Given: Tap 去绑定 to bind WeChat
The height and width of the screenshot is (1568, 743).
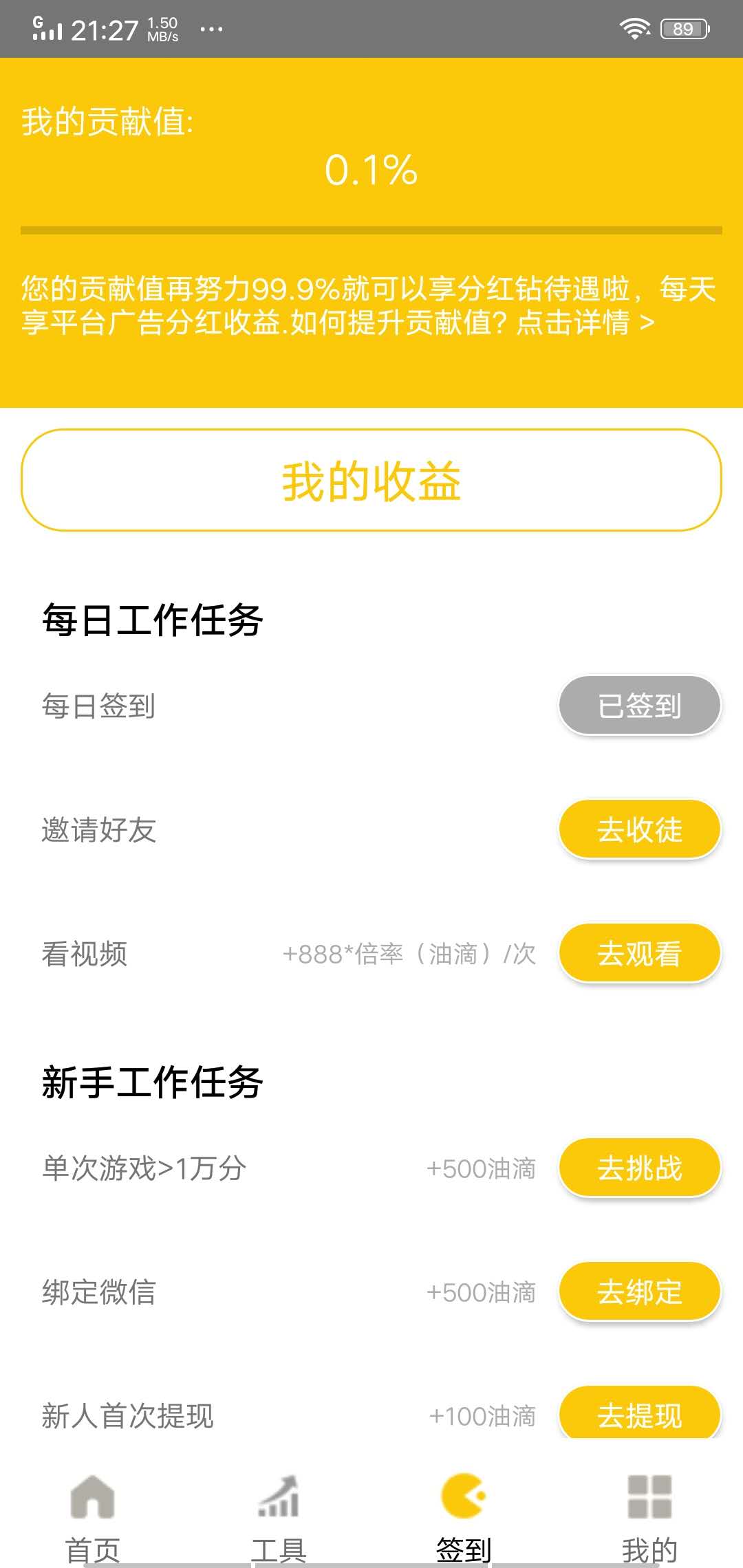Looking at the screenshot, I should (x=638, y=1291).
